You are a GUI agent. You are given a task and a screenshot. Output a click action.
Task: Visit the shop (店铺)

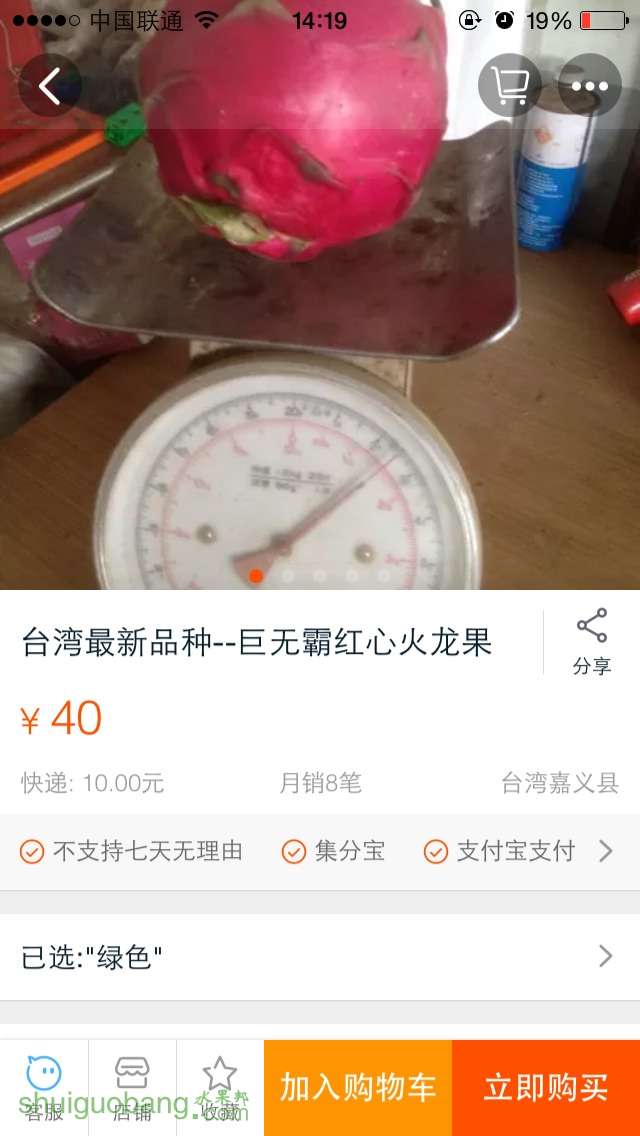pyautogui.click(x=132, y=1087)
